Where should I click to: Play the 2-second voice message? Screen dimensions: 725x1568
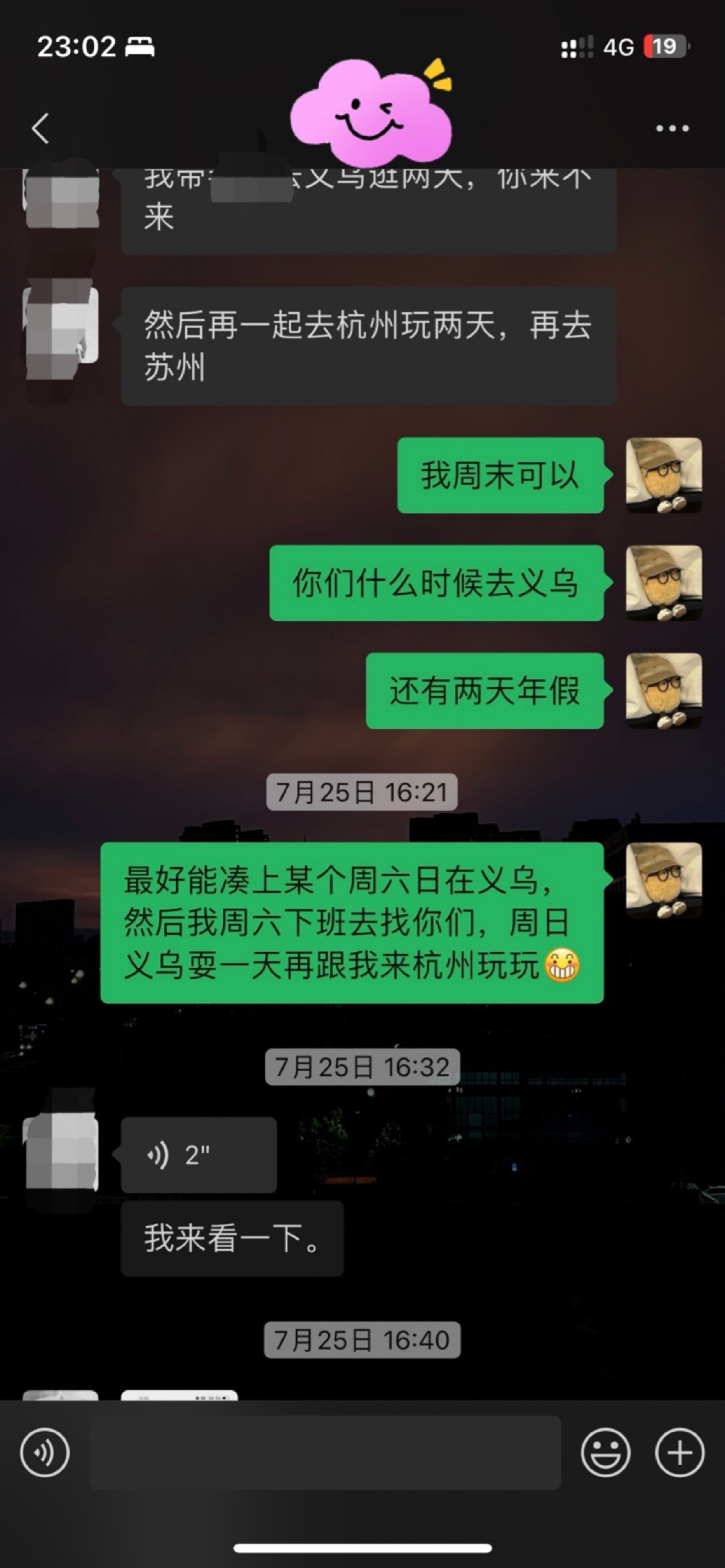click(198, 1155)
